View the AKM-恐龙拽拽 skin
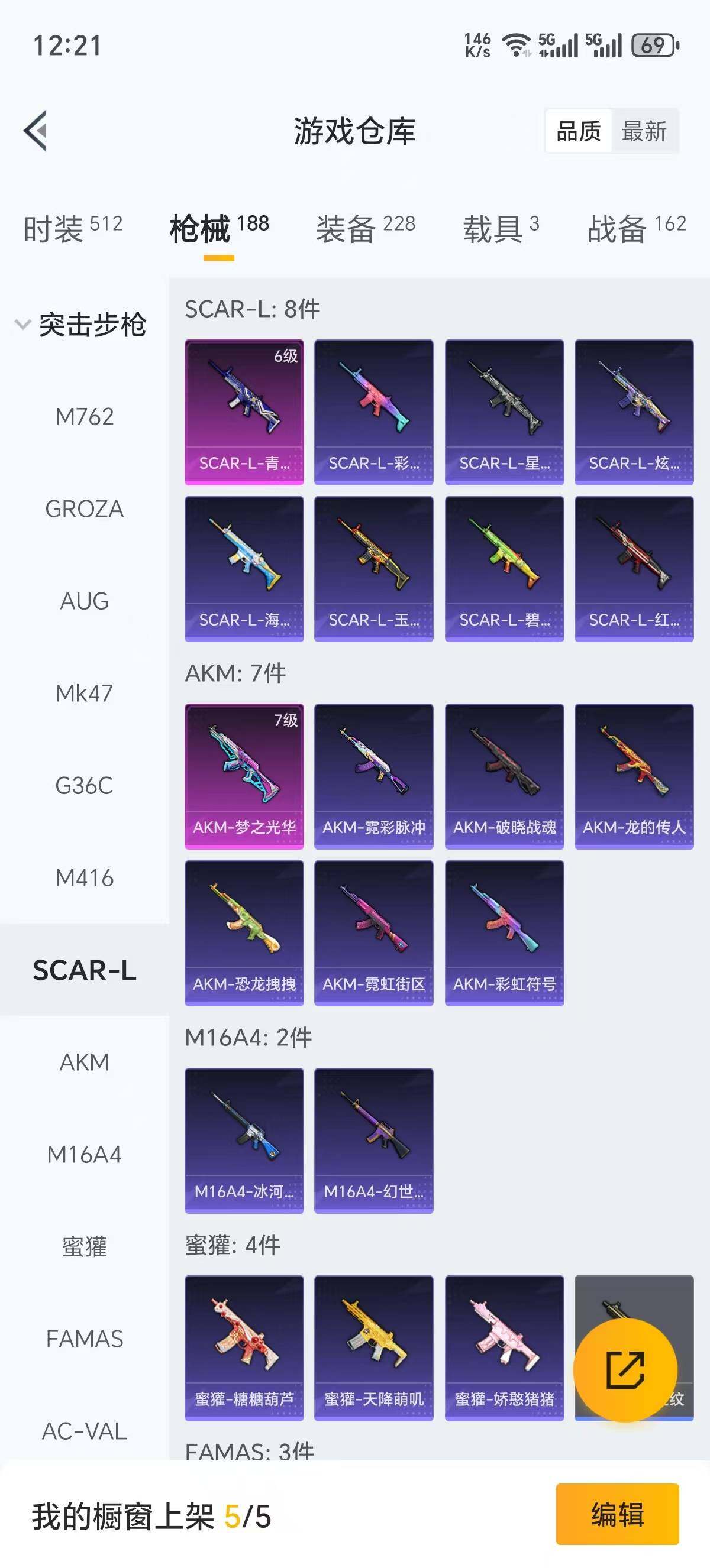The height and width of the screenshot is (1568, 710). [244, 932]
